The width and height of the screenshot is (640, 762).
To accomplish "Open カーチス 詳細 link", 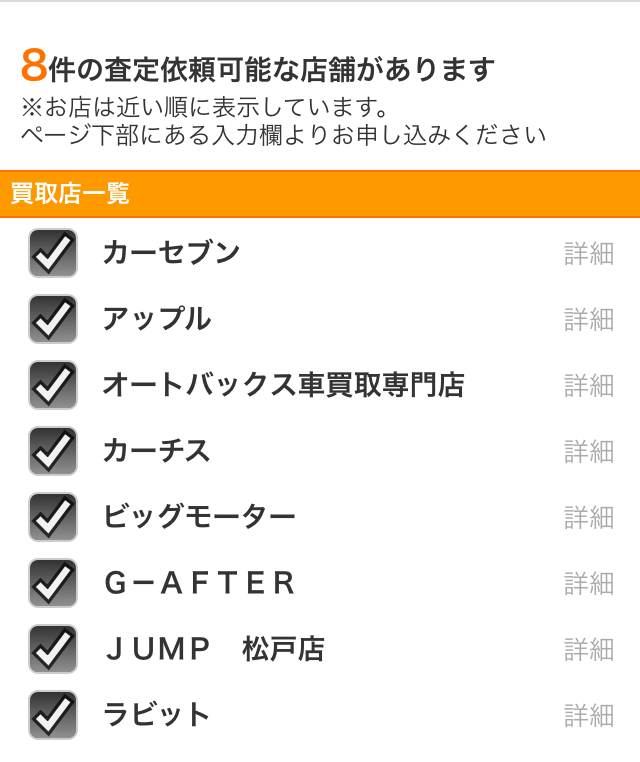I will pos(588,451).
